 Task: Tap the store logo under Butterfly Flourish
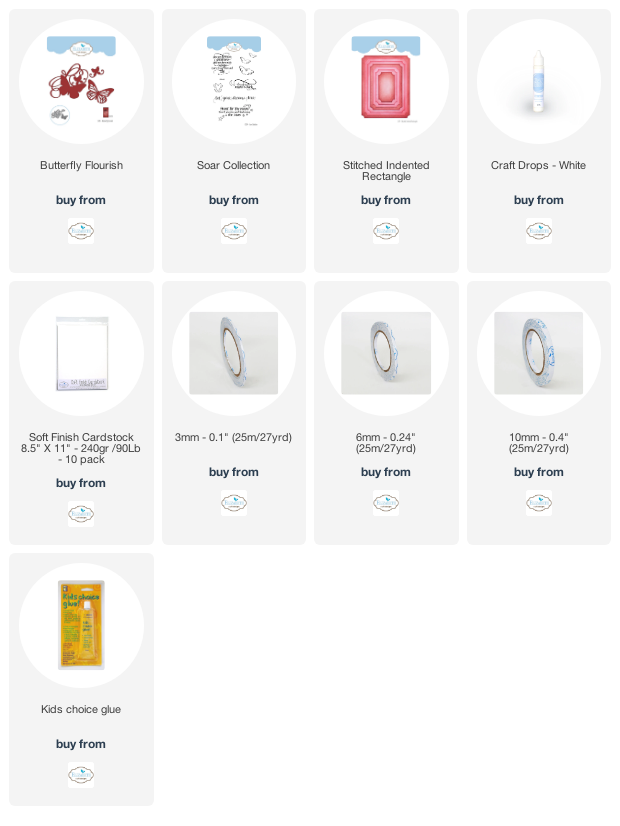point(81,231)
